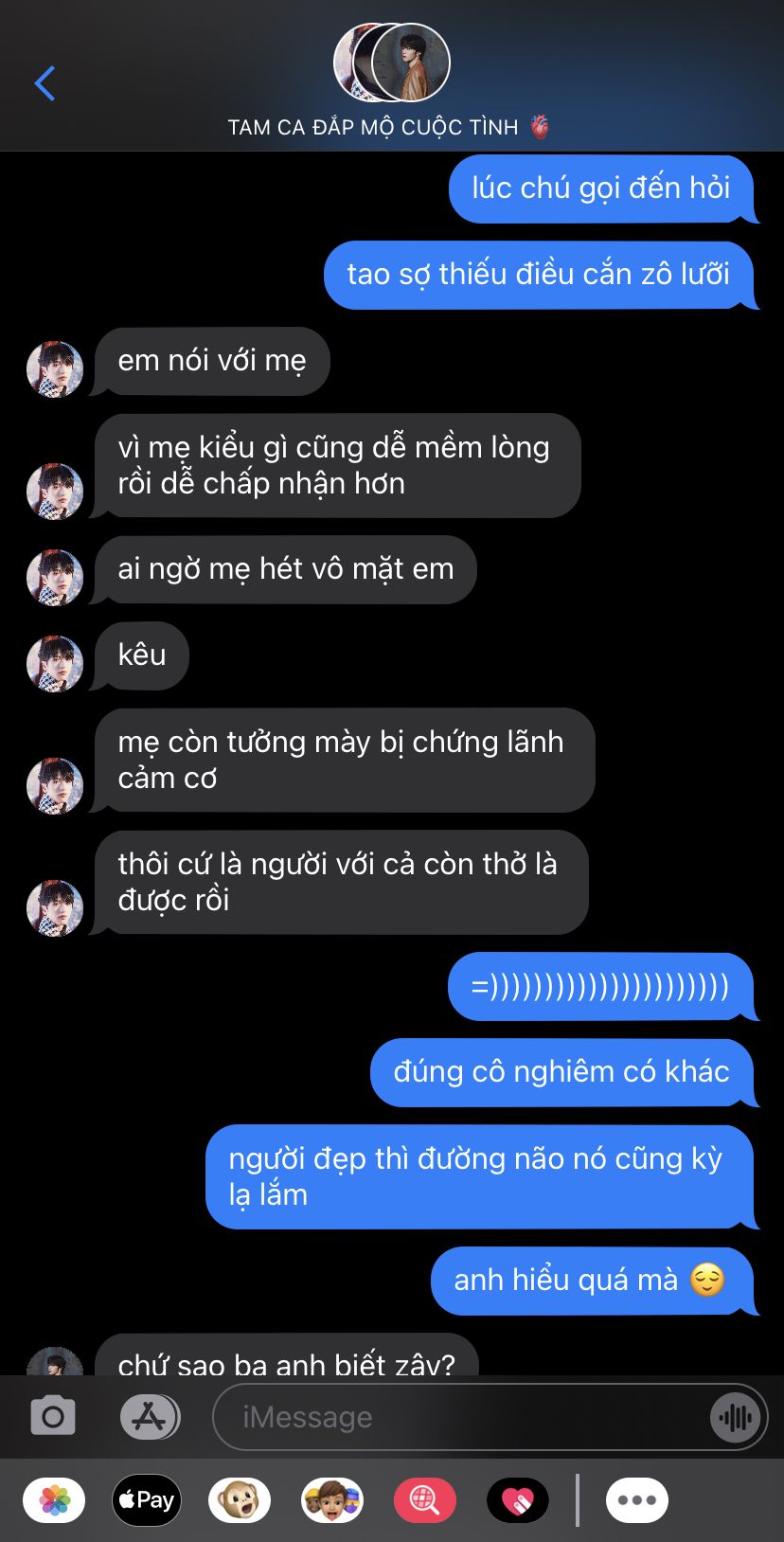Open the Animoji monkey app

240,1500
